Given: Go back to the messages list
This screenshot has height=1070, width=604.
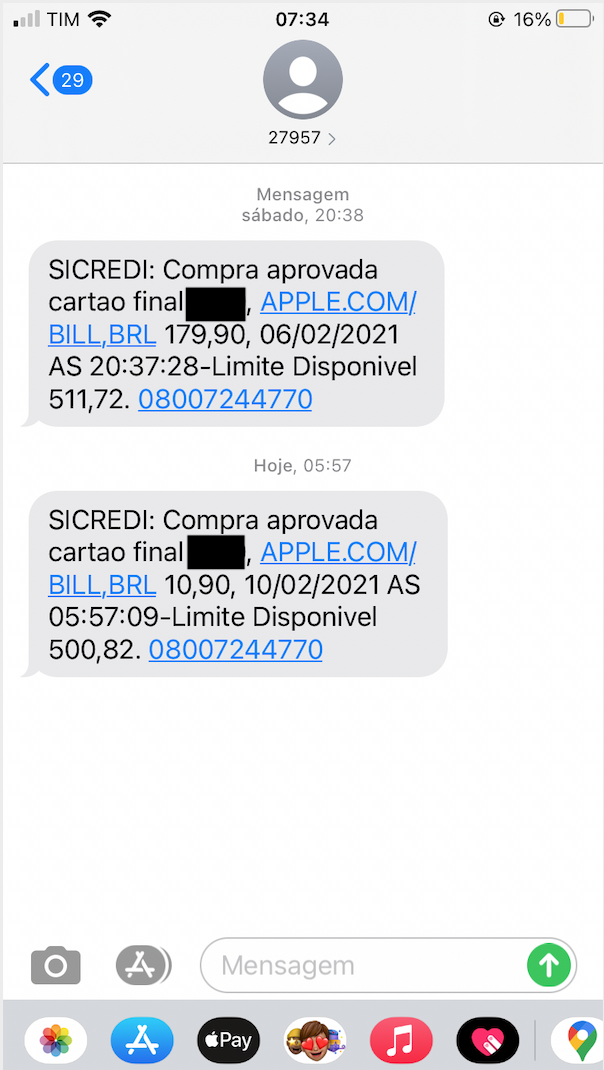Looking at the screenshot, I should coord(60,80).
